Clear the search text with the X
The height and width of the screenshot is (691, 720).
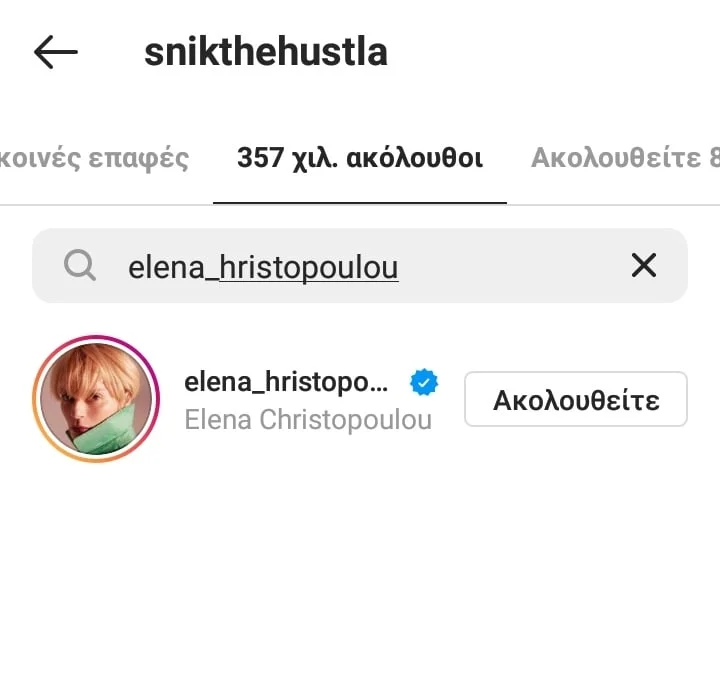click(644, 265)
